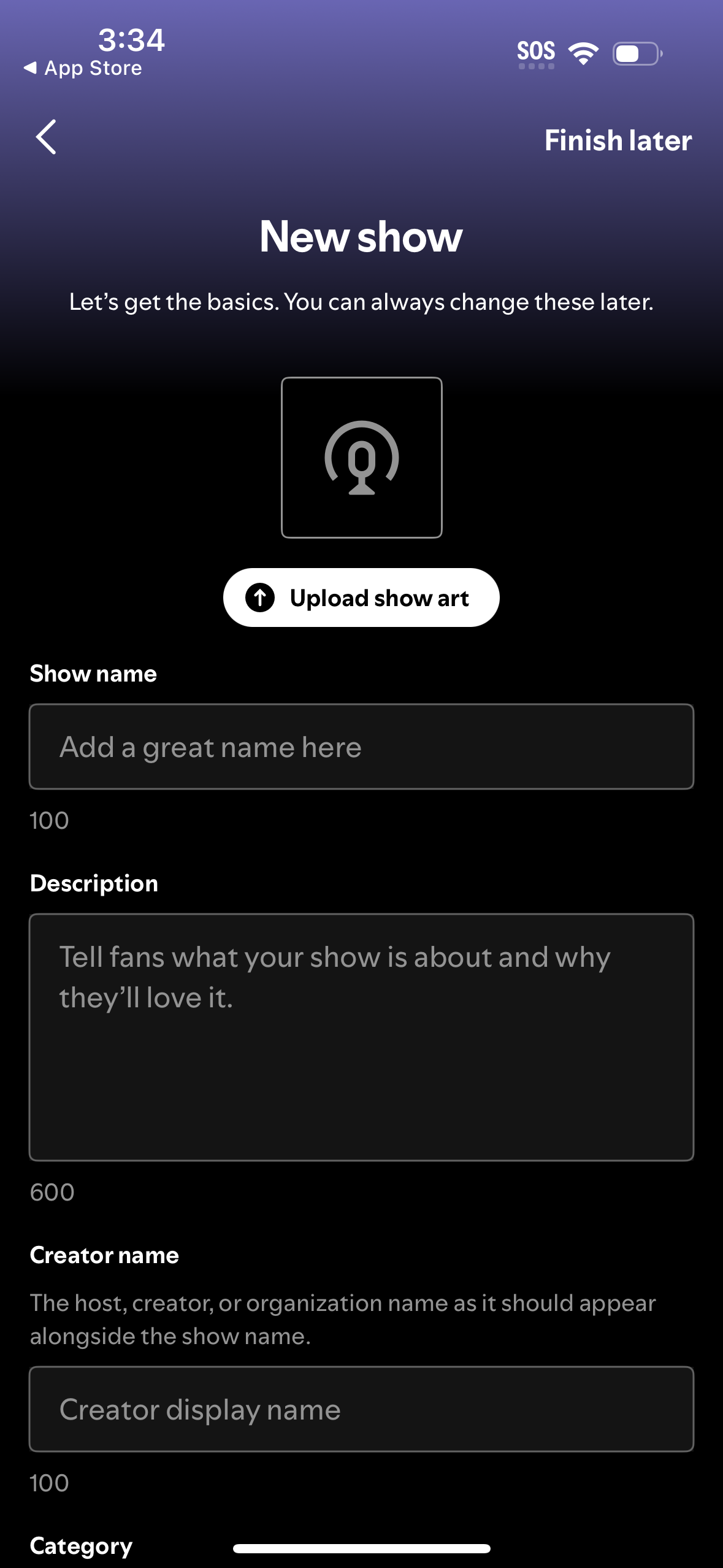Tap the 100 character counter under Show name
Image resolution: width=723 pixels, height=1568 pixels.
(x=49, y=819)
